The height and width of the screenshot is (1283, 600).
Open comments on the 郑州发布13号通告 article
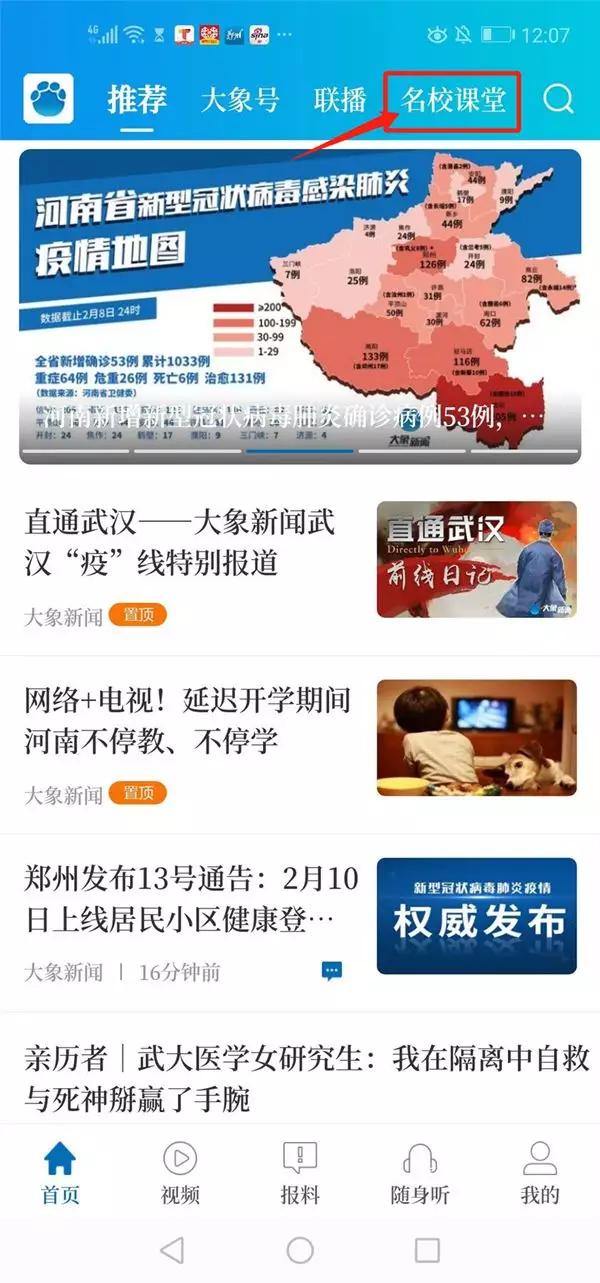click(332, 970)
